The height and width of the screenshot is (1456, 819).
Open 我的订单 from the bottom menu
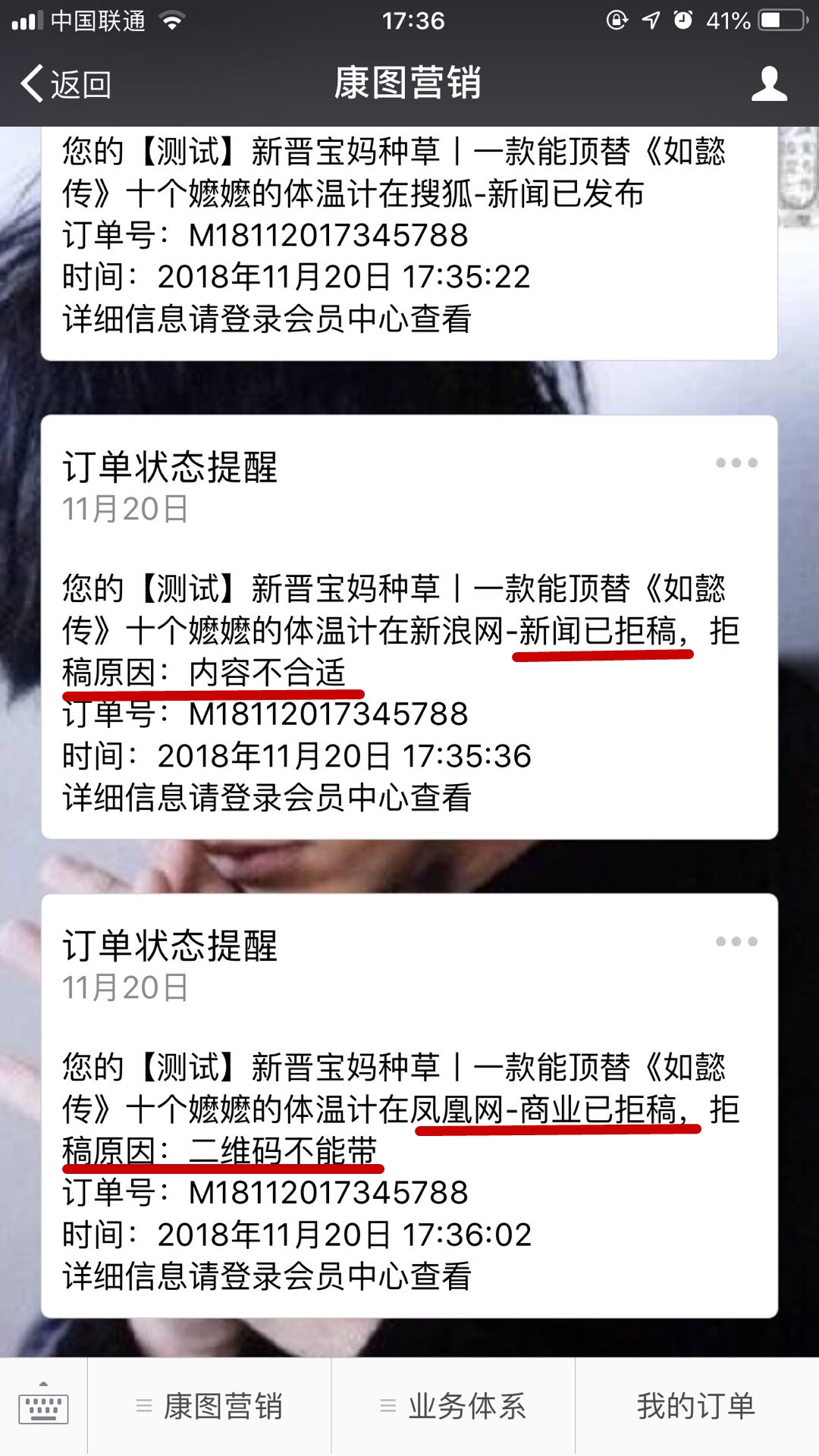click(x=696, y=1407)
